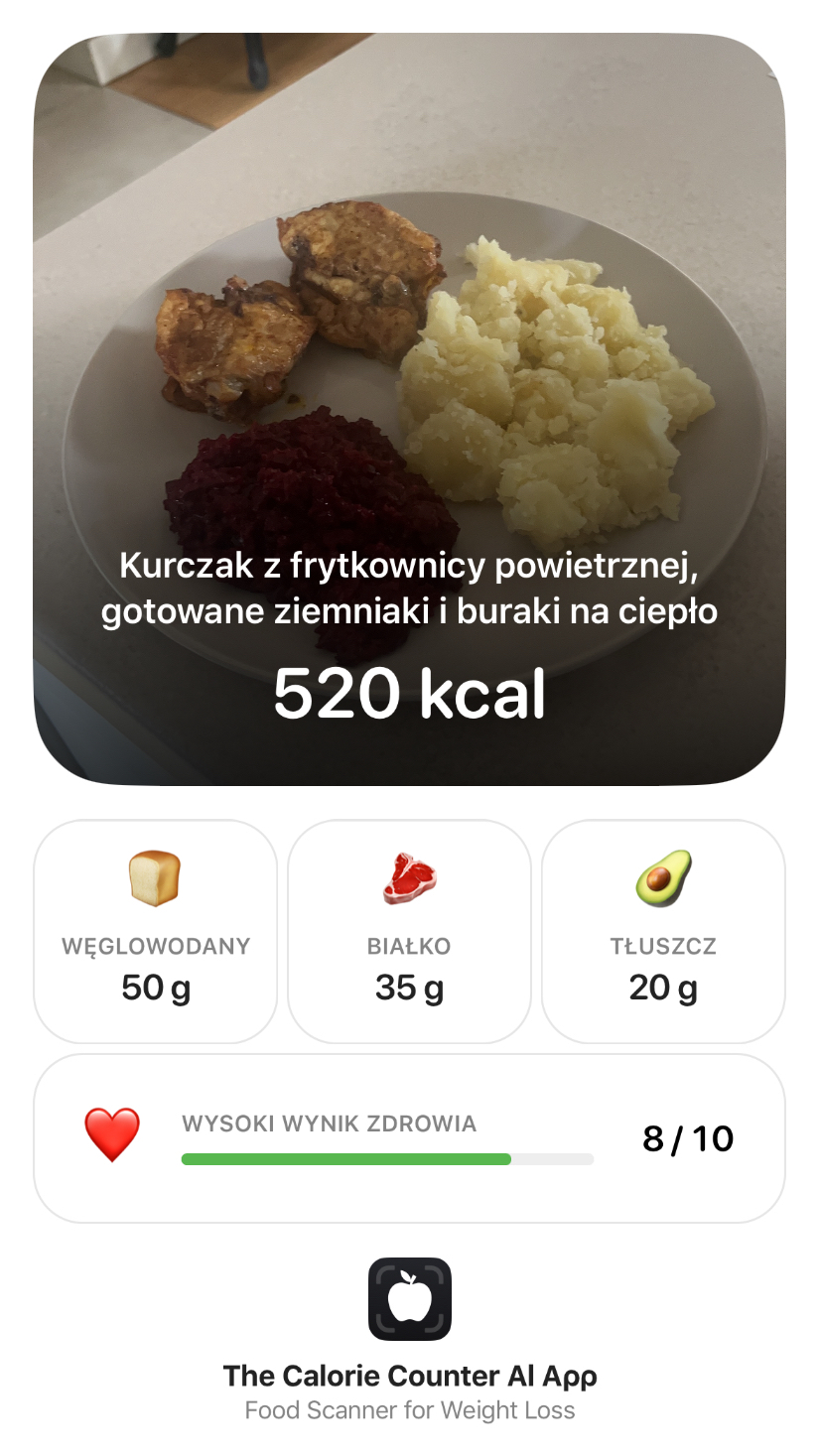Screen dimensions: 820x1456
Task: Select the Food Scanner for Weight Loss tagline
Action: 409,1409
